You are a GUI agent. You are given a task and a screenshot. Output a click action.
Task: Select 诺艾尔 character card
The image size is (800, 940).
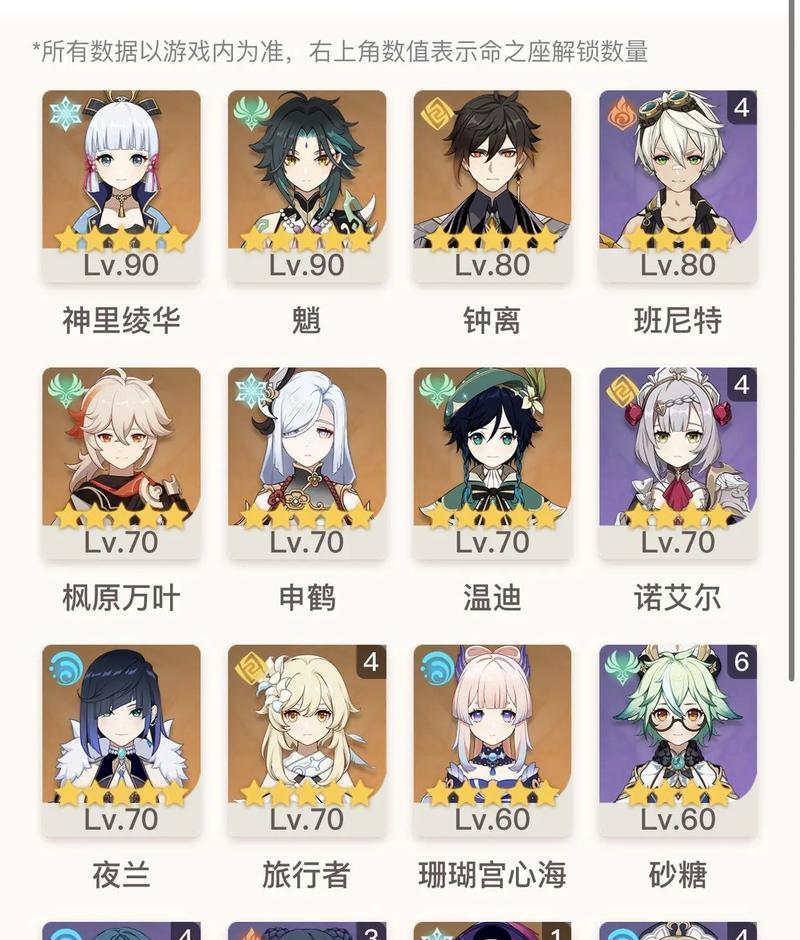[678, 462]
